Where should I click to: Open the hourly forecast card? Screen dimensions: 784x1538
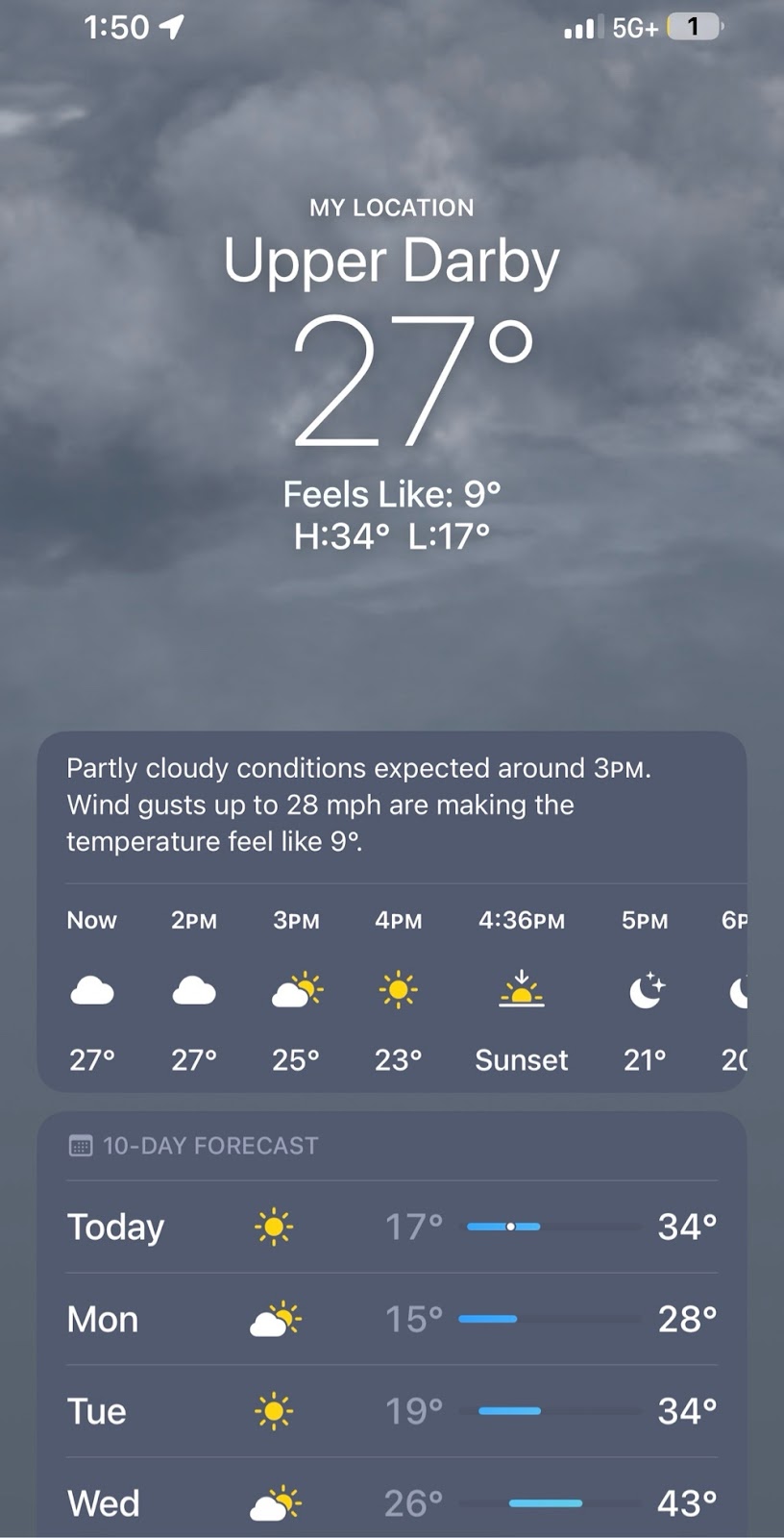coord(392,990)
